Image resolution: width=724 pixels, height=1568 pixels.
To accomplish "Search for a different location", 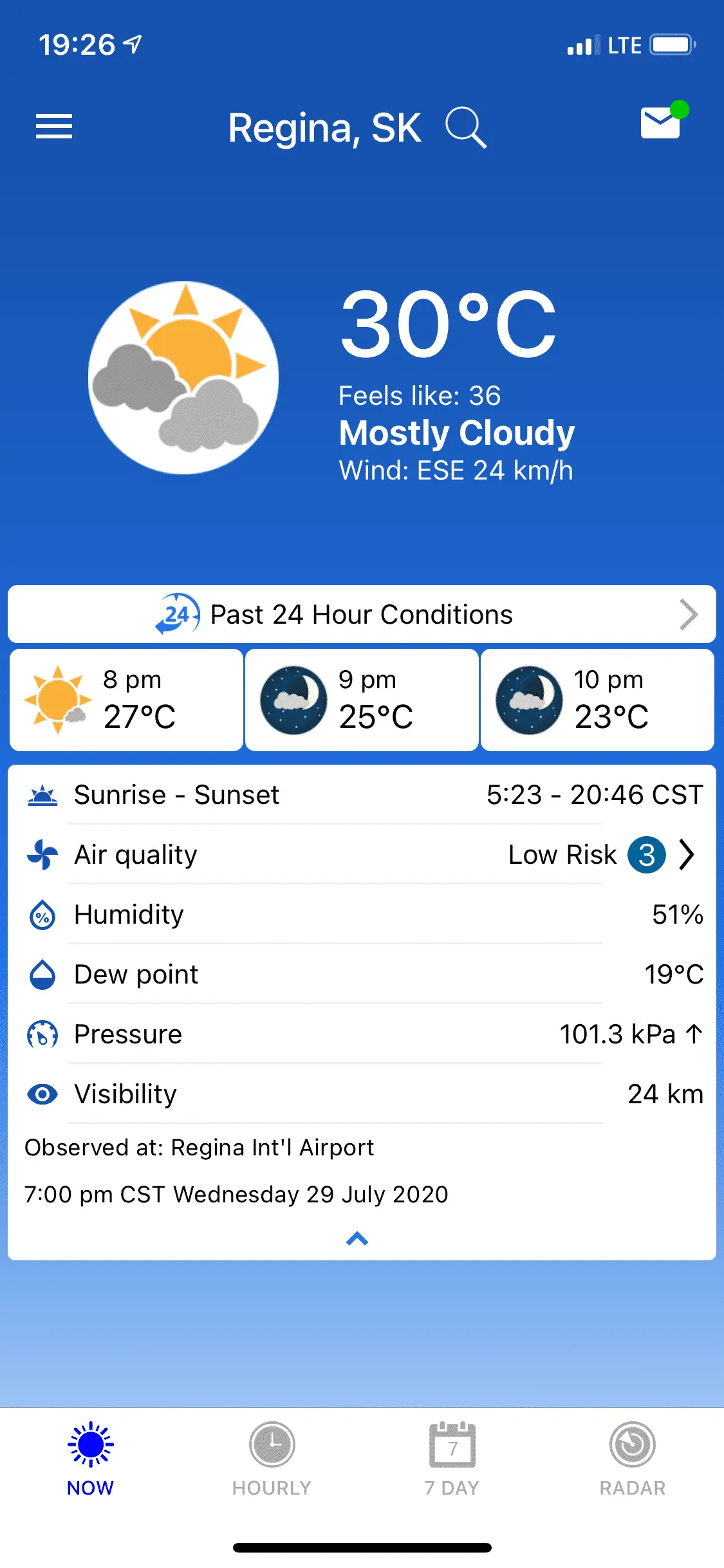I will [x=465, y=127].
